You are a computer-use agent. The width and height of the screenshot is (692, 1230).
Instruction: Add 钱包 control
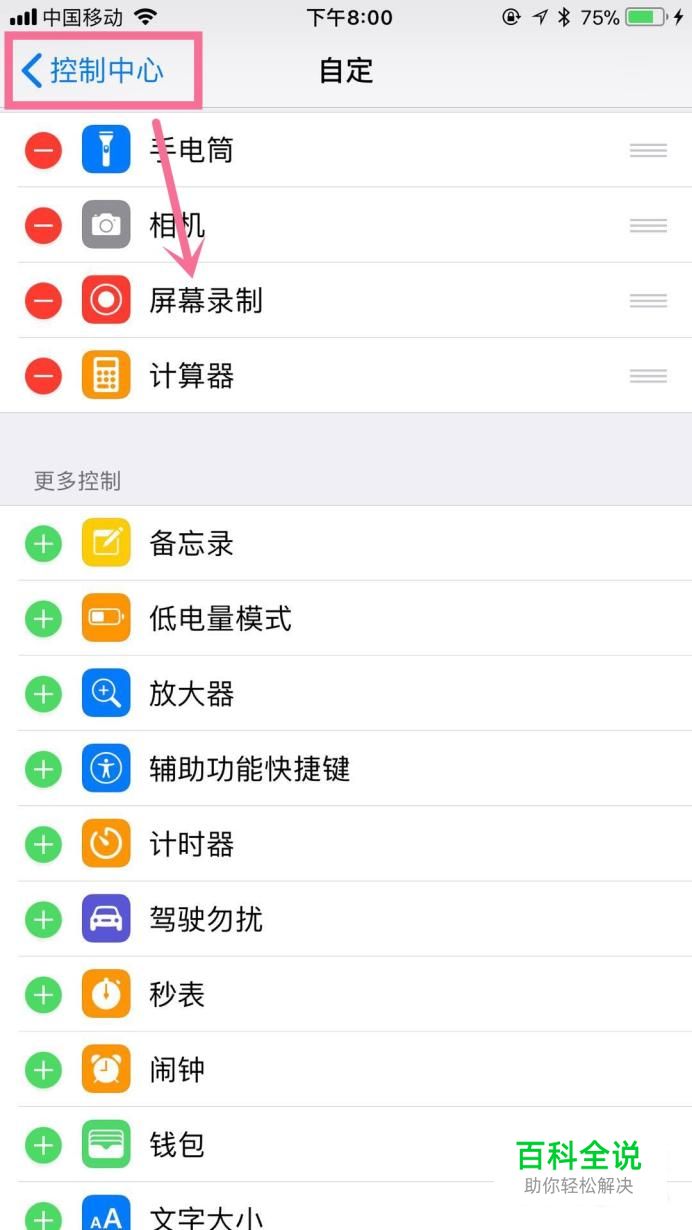[x=43, y=1145]
